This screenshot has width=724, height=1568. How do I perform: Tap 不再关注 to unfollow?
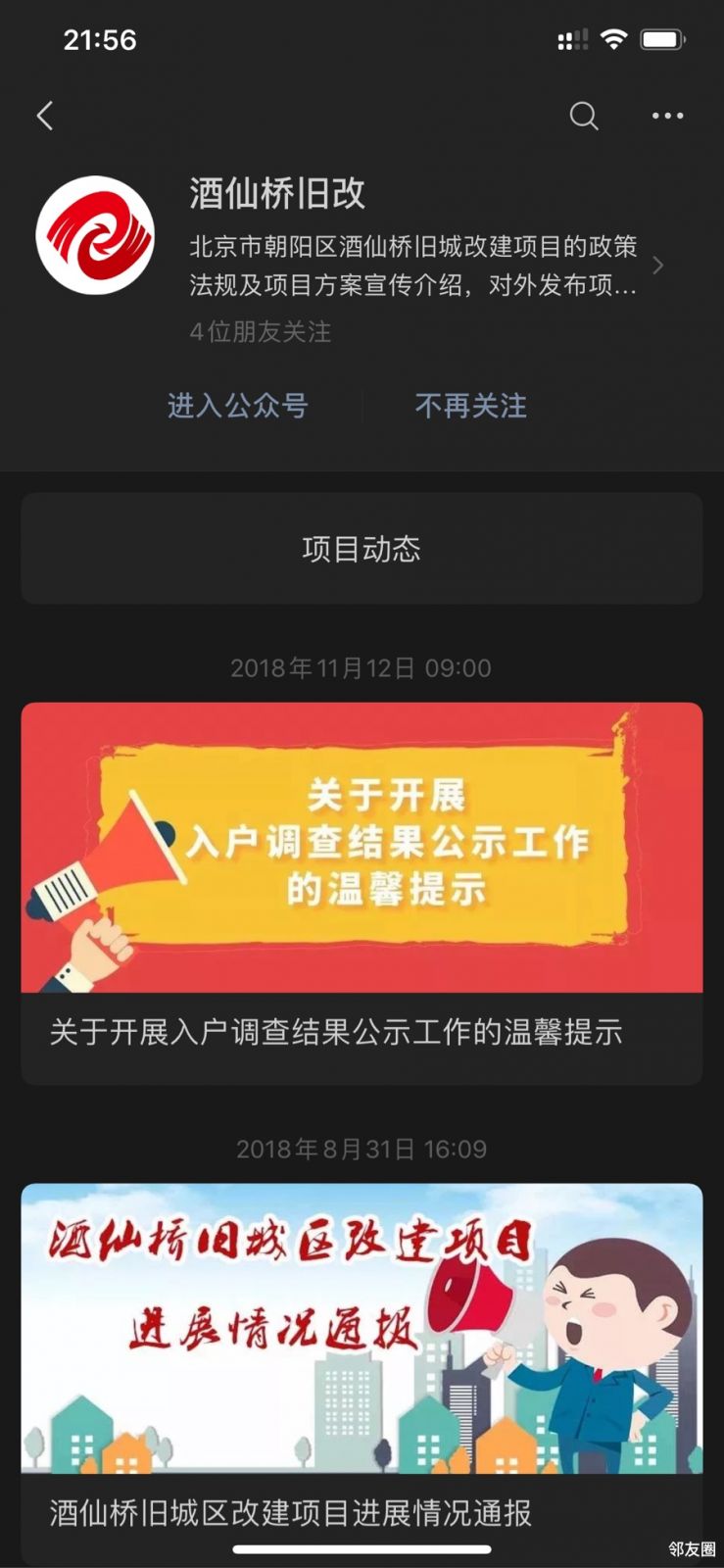point(470,406)
